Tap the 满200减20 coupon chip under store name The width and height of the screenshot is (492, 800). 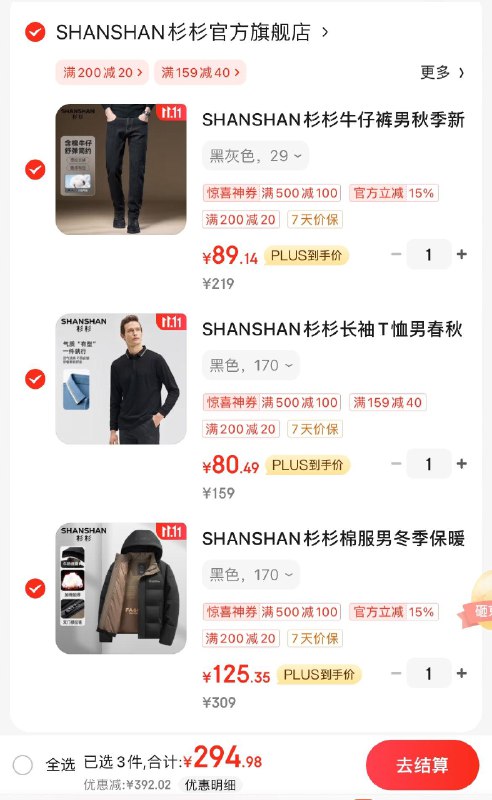(102, 72)
